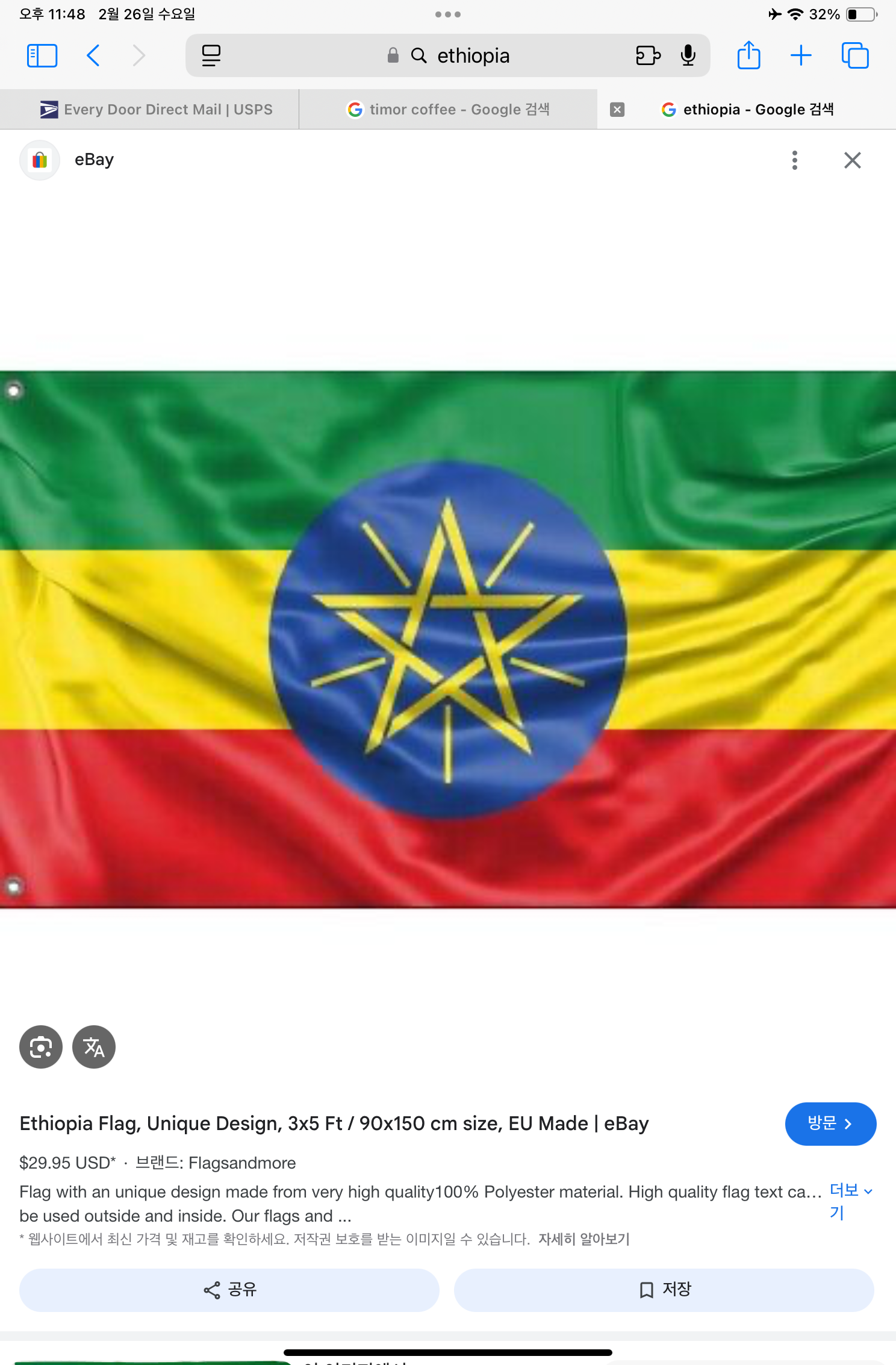Switch to Every Door Direct Mail tab
This screenshot has width=896, height=1365.
(157, 110)
